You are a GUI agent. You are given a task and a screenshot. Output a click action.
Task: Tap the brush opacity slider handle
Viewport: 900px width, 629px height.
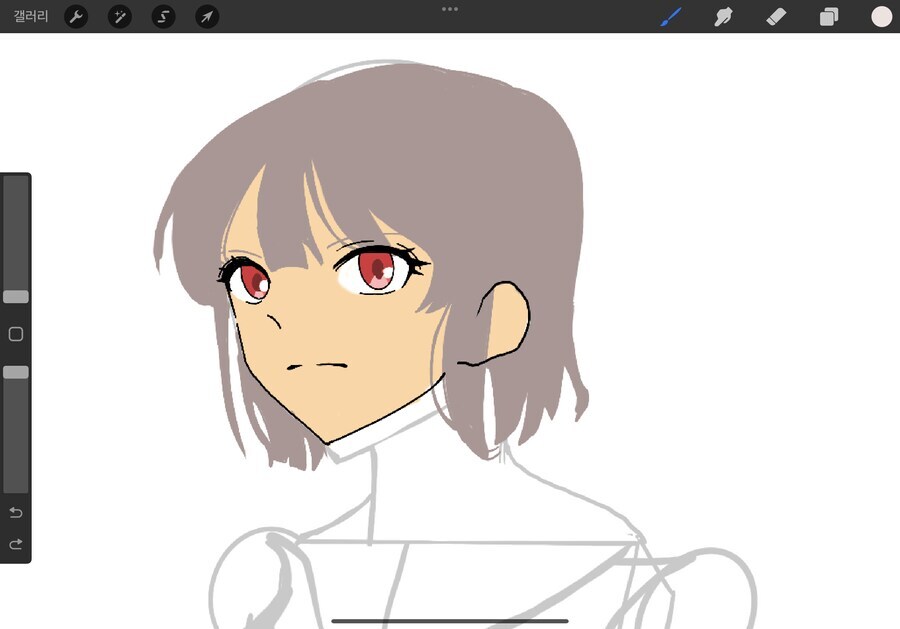point(16,372)
